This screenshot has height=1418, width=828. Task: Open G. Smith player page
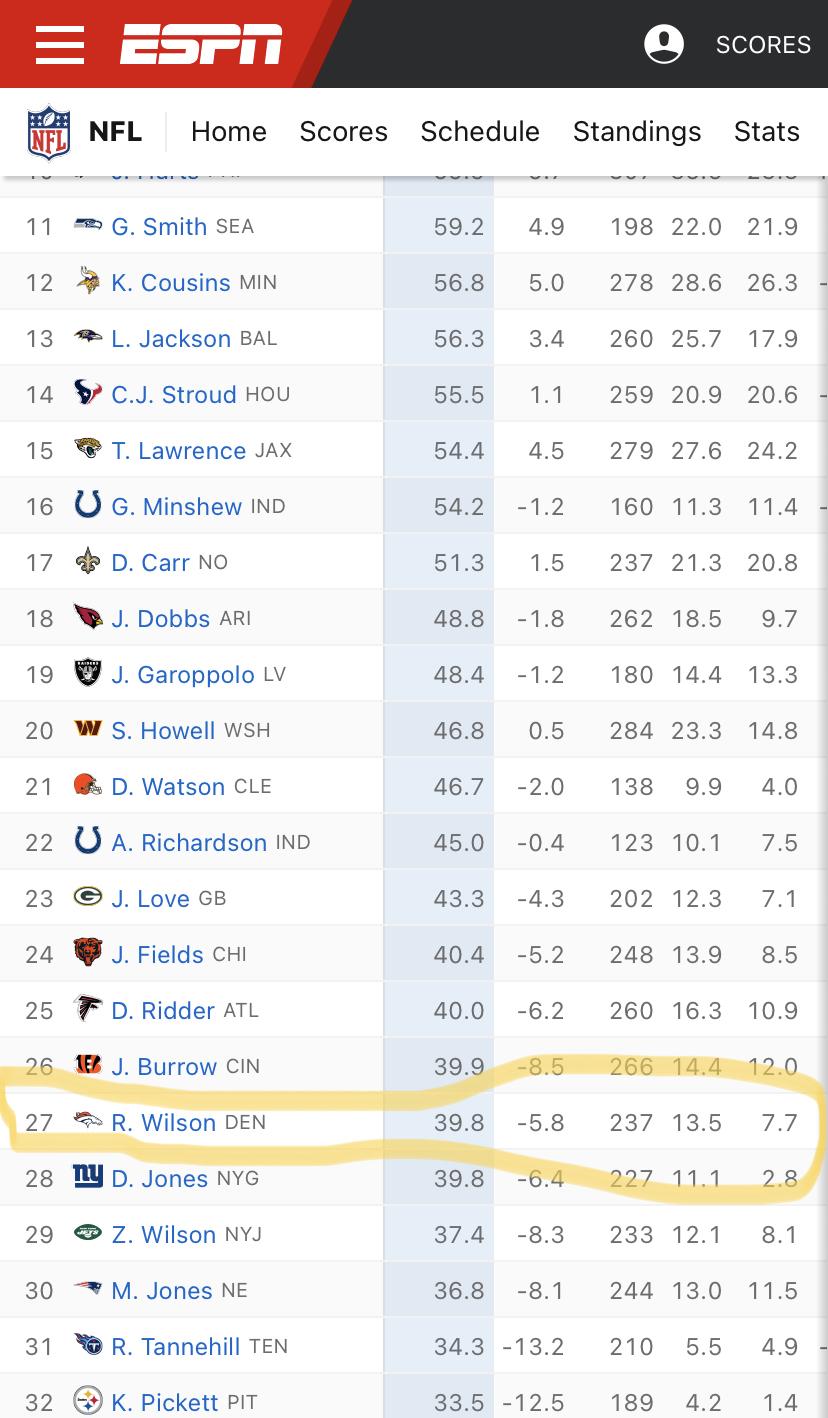[159, 227]
